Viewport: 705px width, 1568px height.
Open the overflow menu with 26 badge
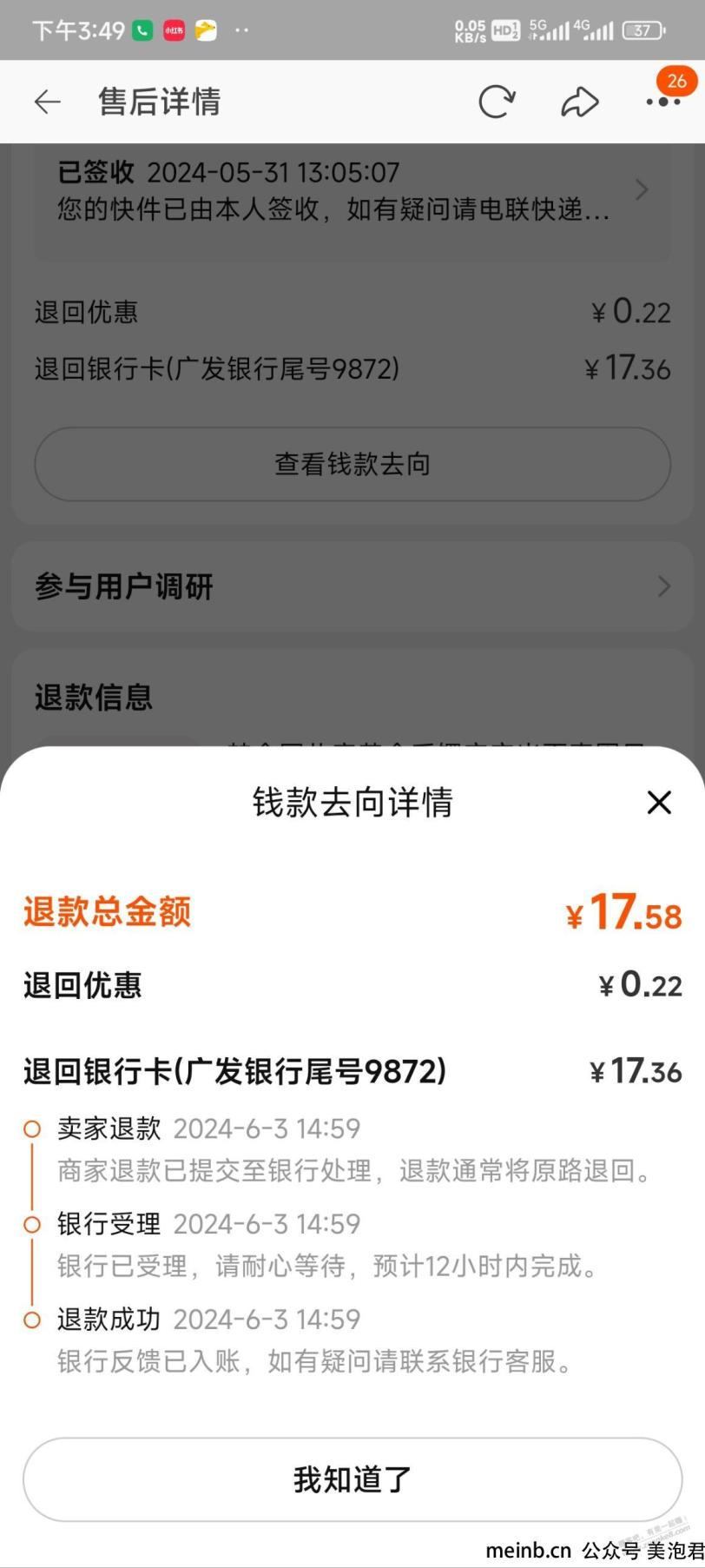point(664,101)
